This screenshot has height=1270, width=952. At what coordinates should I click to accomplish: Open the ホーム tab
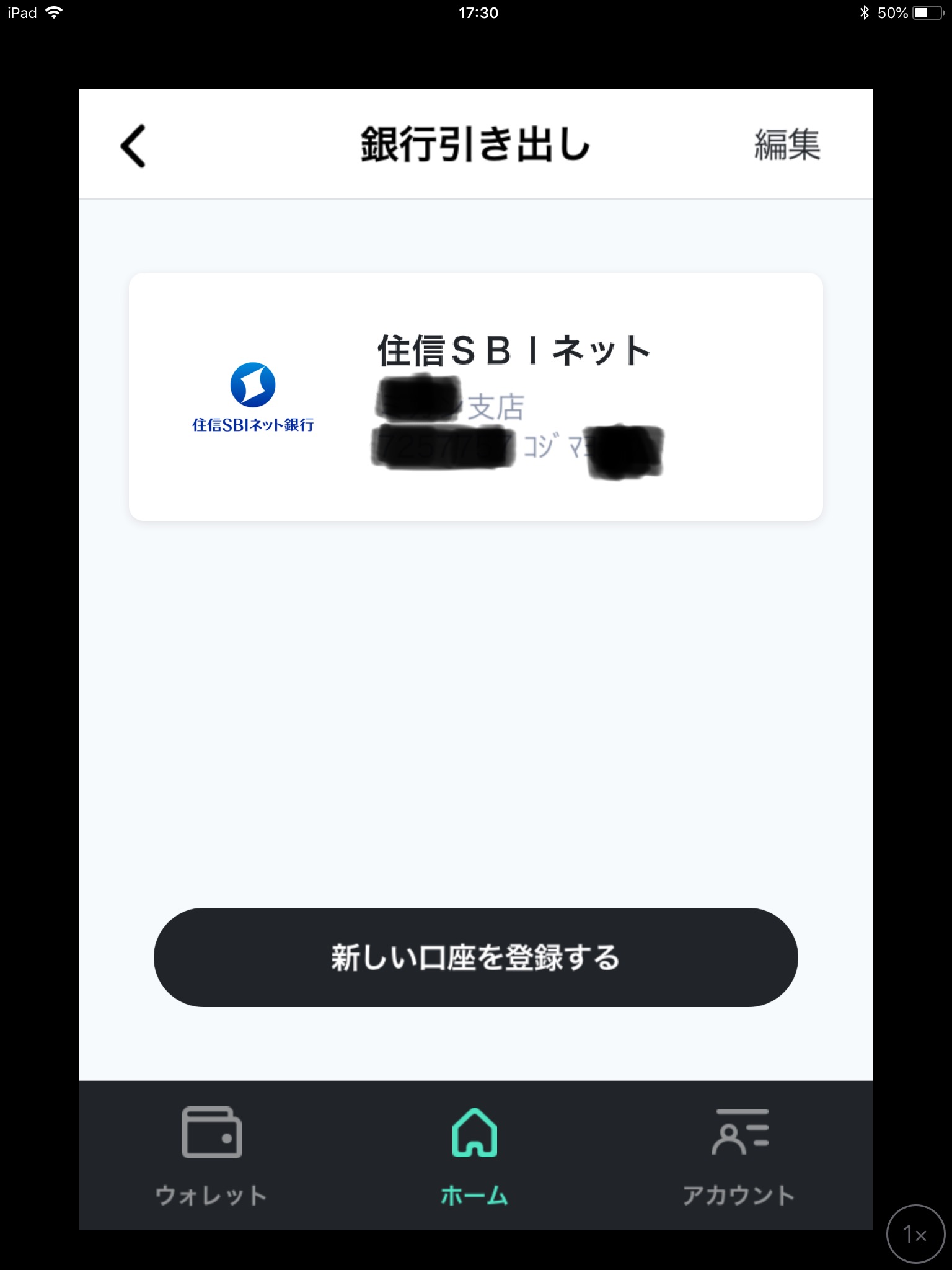(475, 1155)
